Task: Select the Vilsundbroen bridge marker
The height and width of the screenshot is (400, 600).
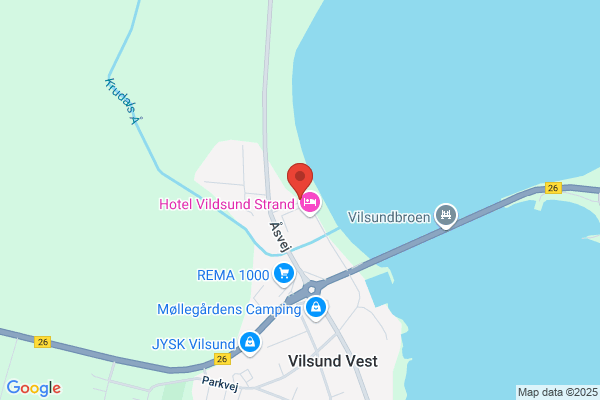Action: pyautogui.click(x=446, y=216)
